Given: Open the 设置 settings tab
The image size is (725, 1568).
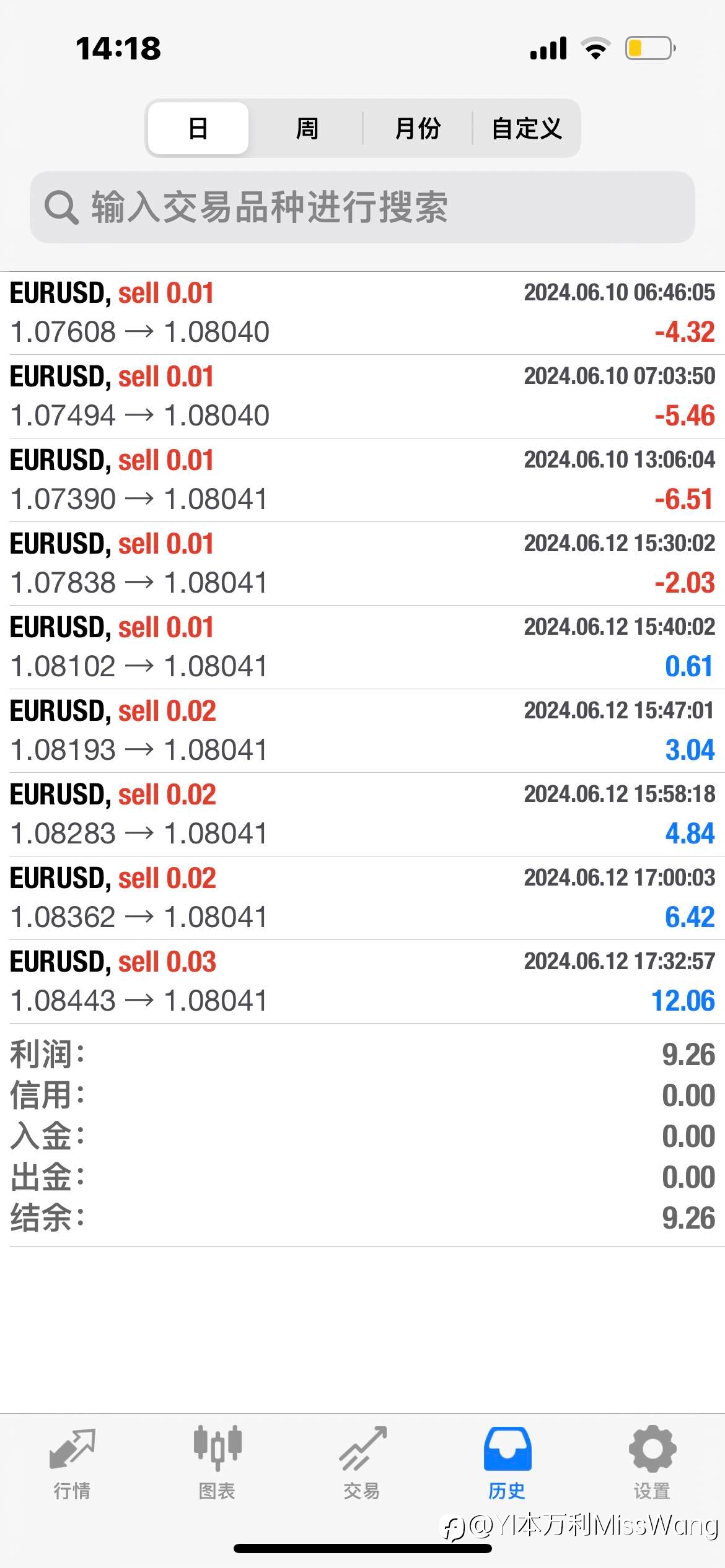Looking at the screenshot, I should tap(652, 1463).
